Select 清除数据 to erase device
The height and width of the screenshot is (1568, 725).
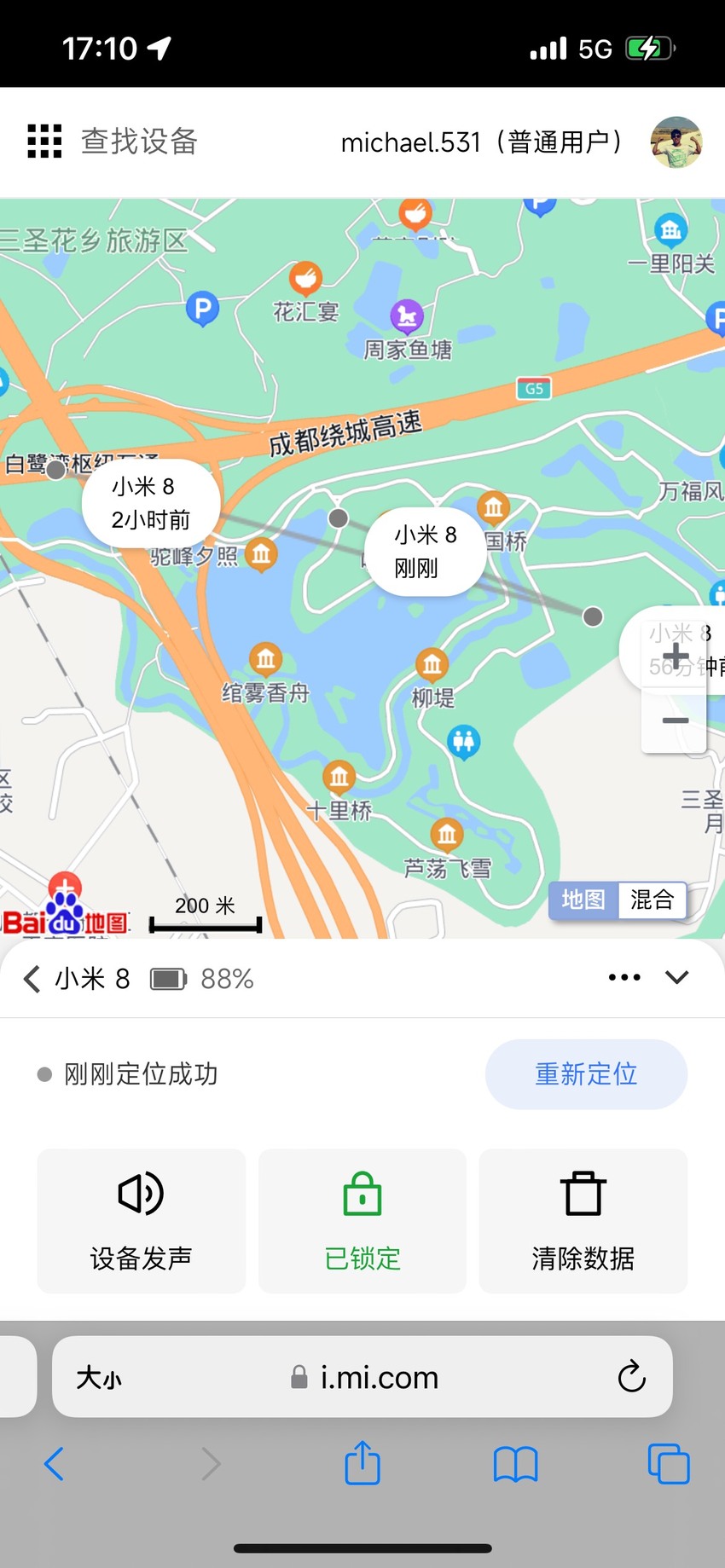tap(583, 1220)
